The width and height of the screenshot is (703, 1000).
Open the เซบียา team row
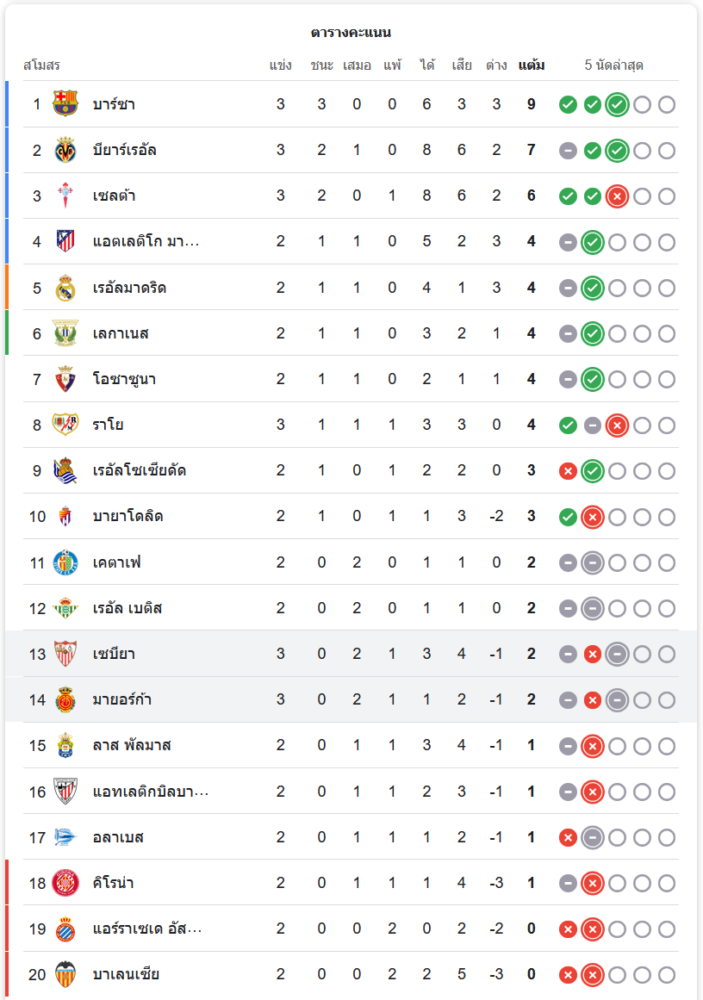pos(114,654)
